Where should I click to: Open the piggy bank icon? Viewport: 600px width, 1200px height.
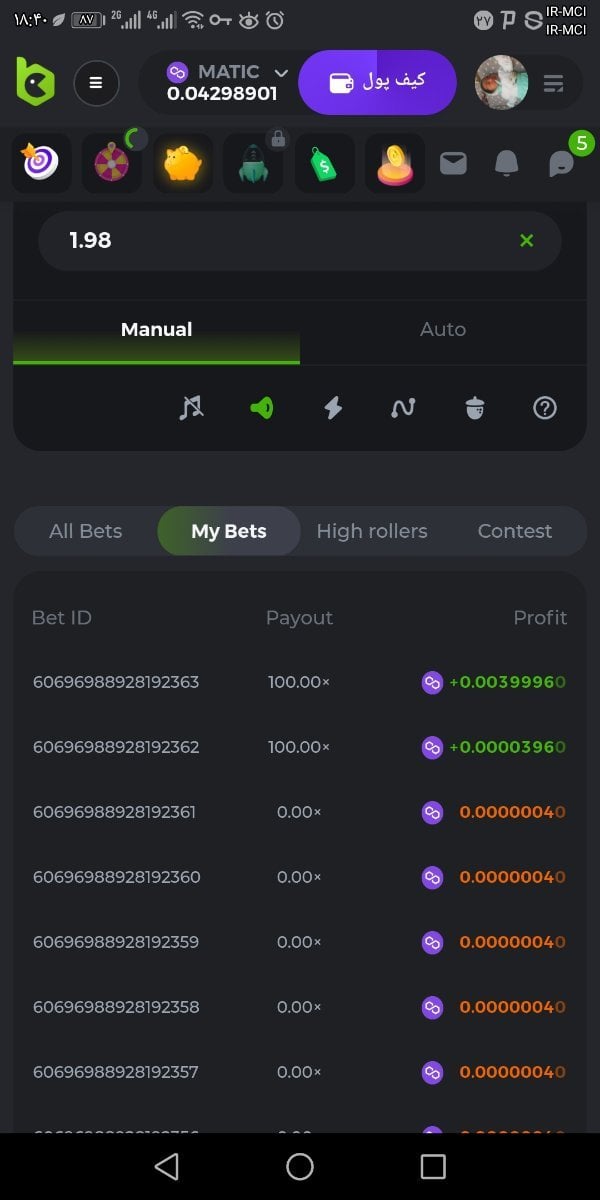(183, 163)
